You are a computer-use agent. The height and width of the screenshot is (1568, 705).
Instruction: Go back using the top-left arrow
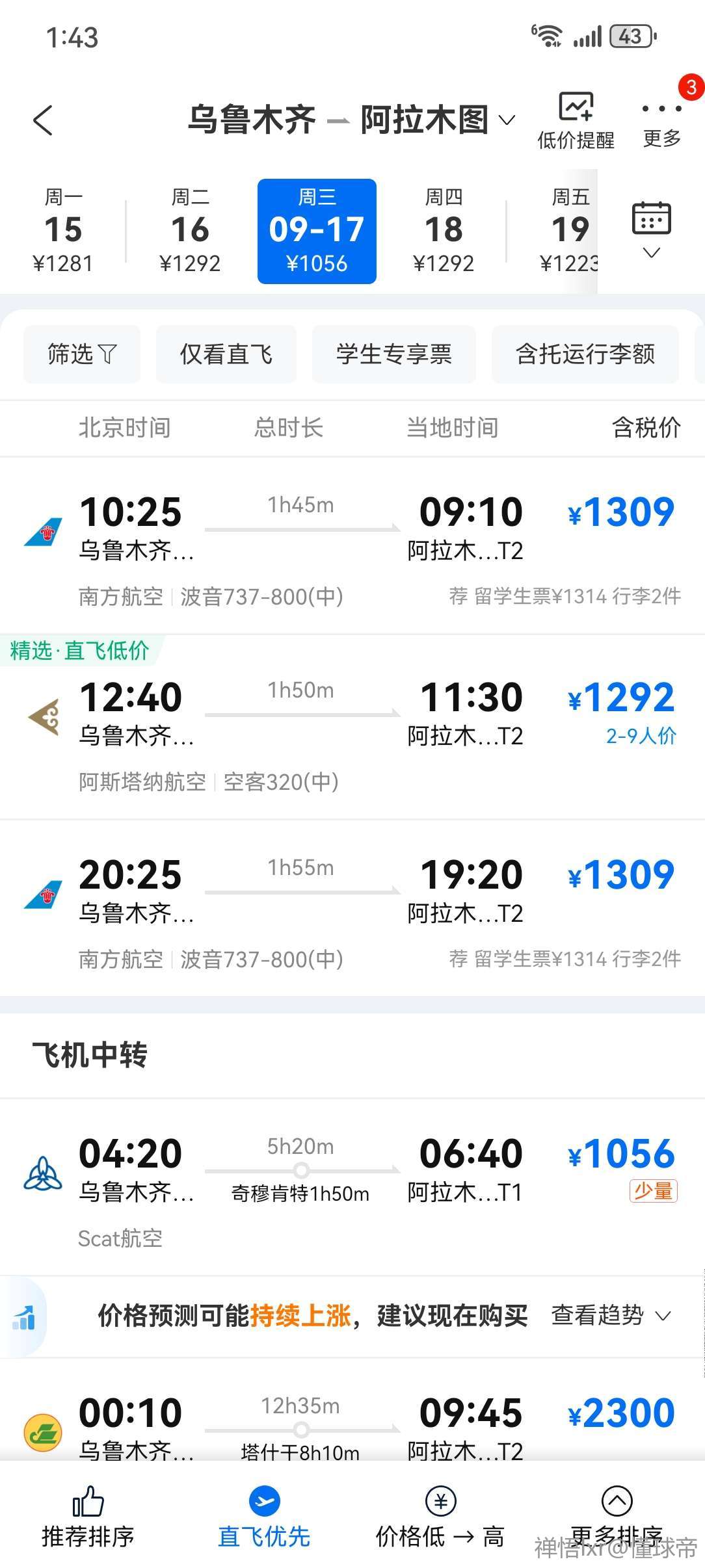click(x=43, y=120)
